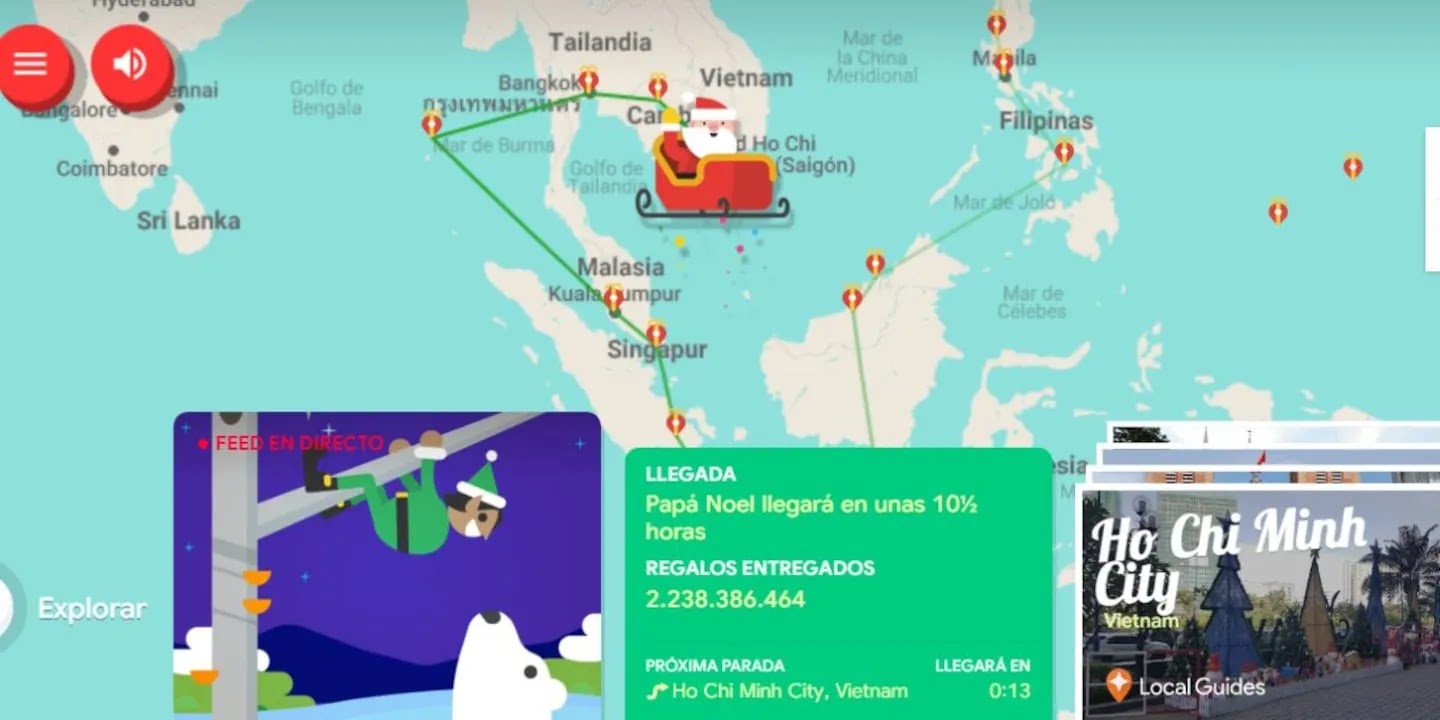The height and width of the screenshot is (720, 1440).
Task: Open the Explorar button
Action: 91,608
